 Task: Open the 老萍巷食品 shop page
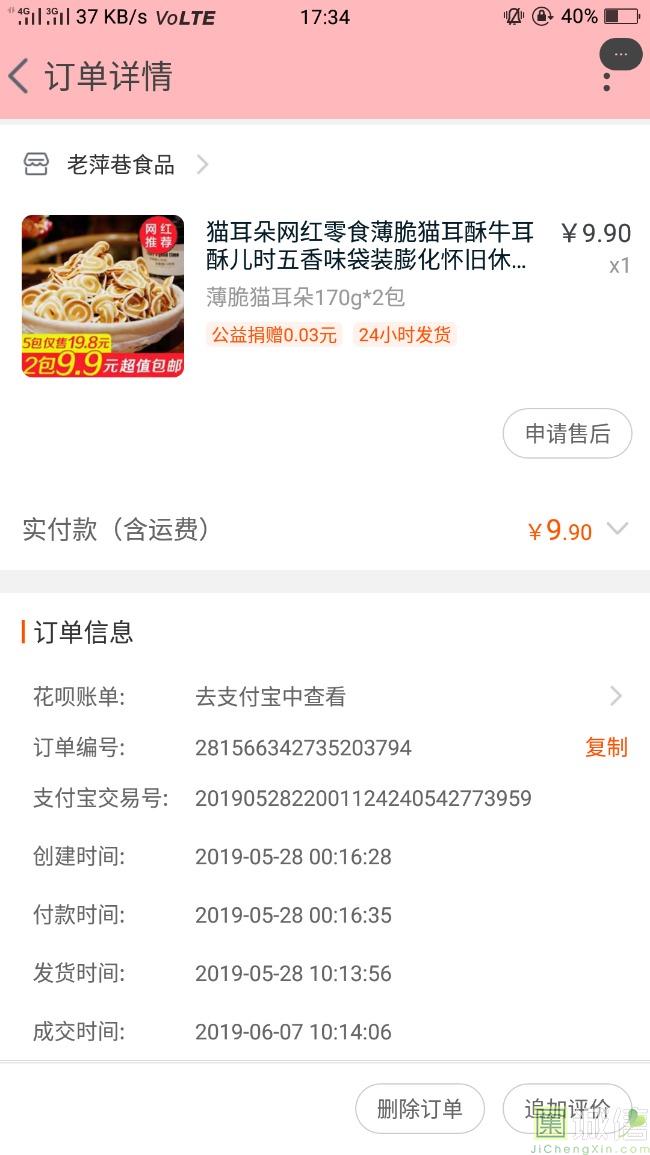coord(120,165)
